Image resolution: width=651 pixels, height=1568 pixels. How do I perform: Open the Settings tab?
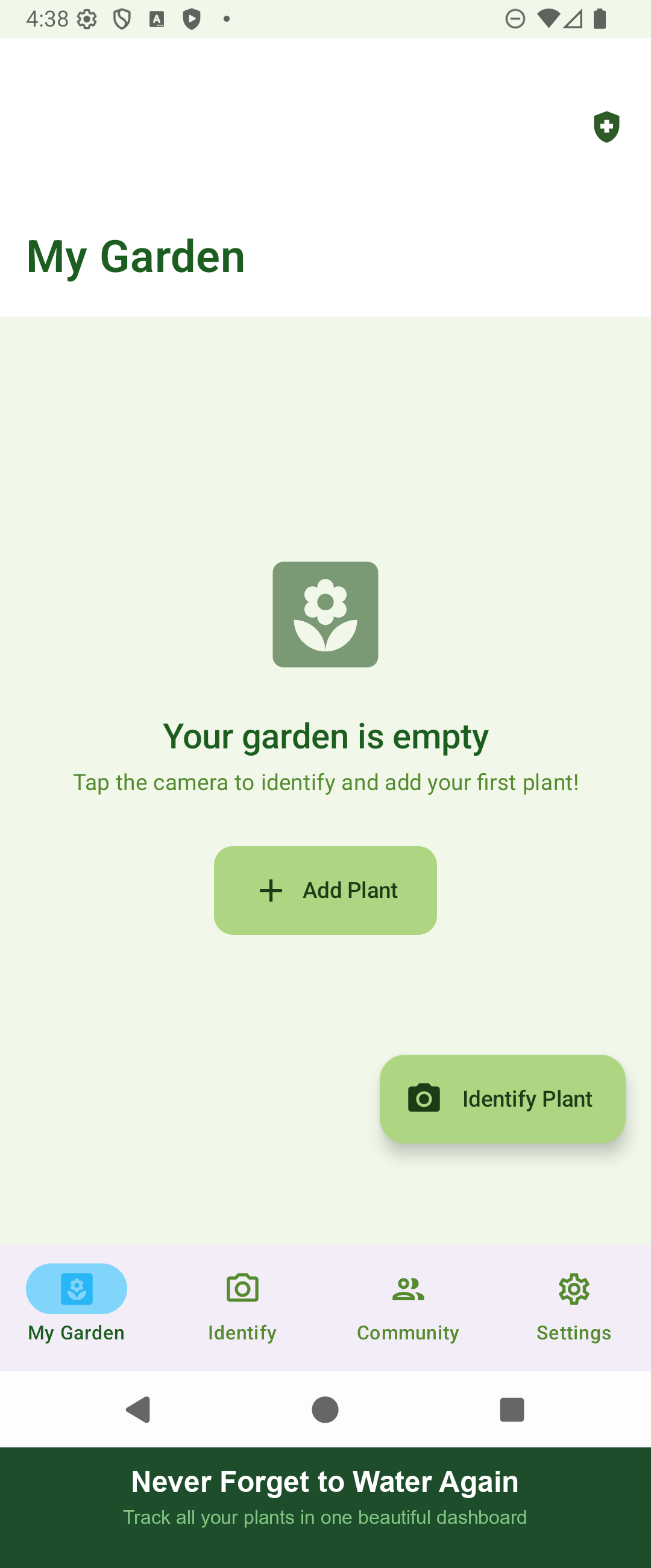pos(574,1309)
